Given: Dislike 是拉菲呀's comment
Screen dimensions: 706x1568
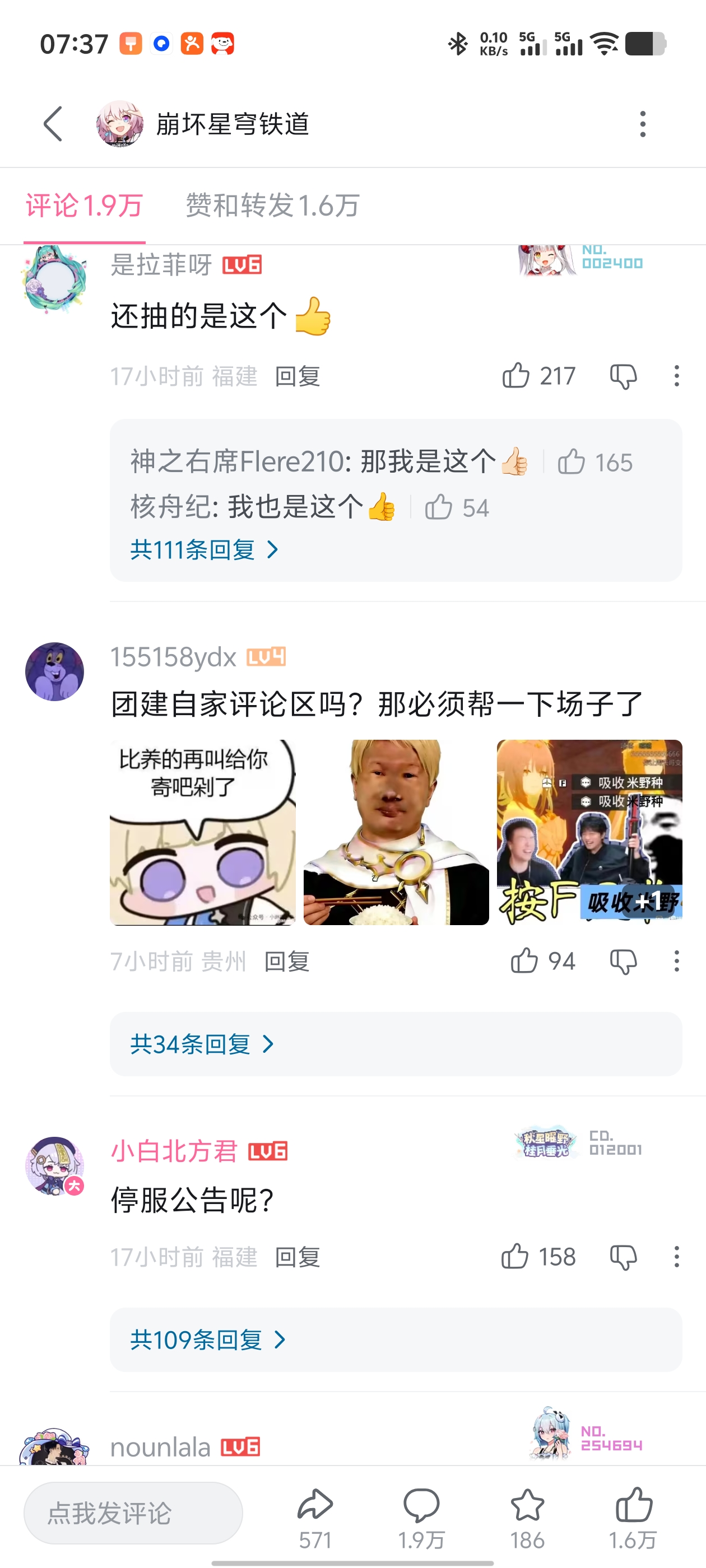Looking at the screenshot, I should [623, 376].
